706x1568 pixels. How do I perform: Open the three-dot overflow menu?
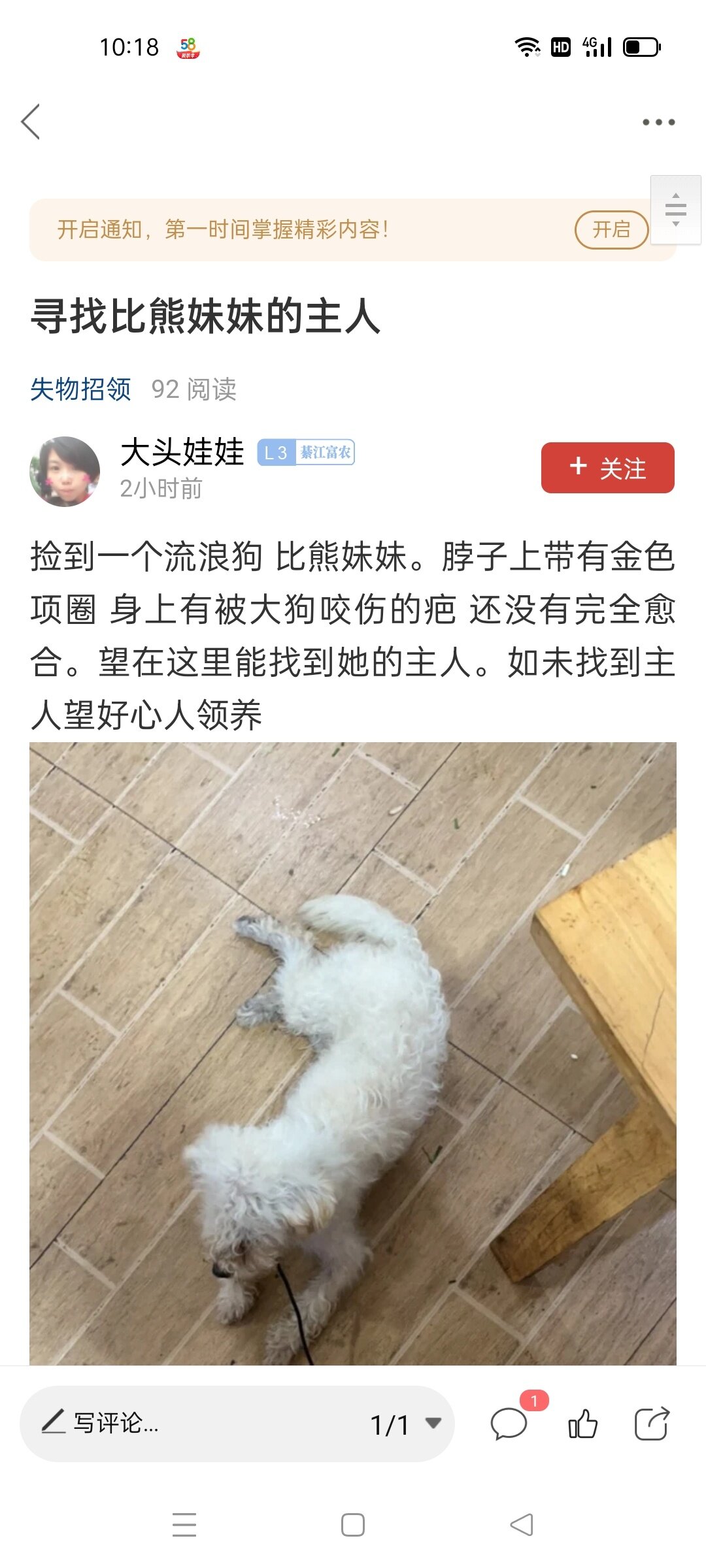tap(658, 122)
